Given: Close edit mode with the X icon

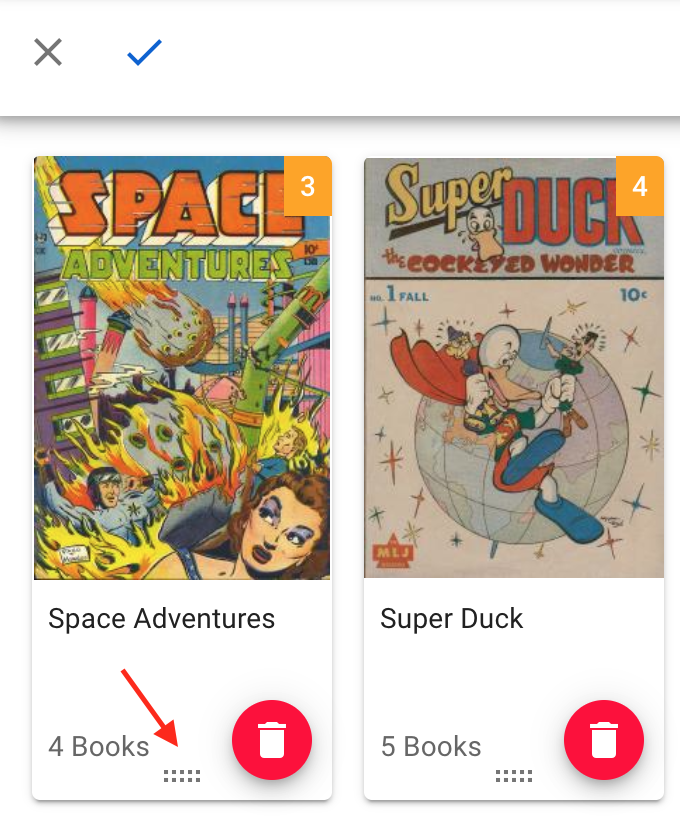Looking at the screenshot, I should [x=48, y=52].
